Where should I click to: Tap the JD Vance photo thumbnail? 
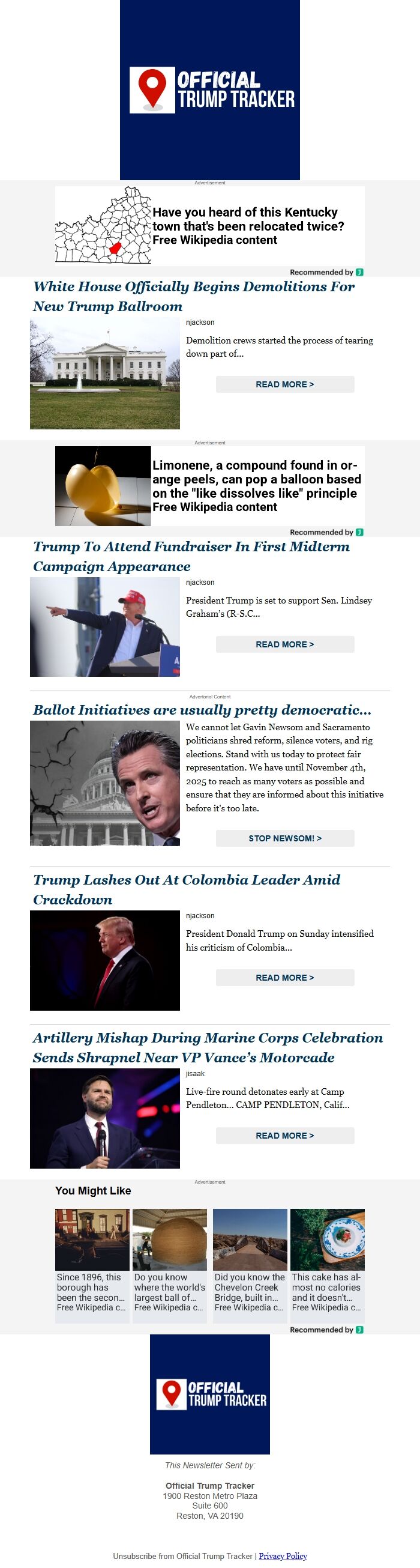(104, 1119)
